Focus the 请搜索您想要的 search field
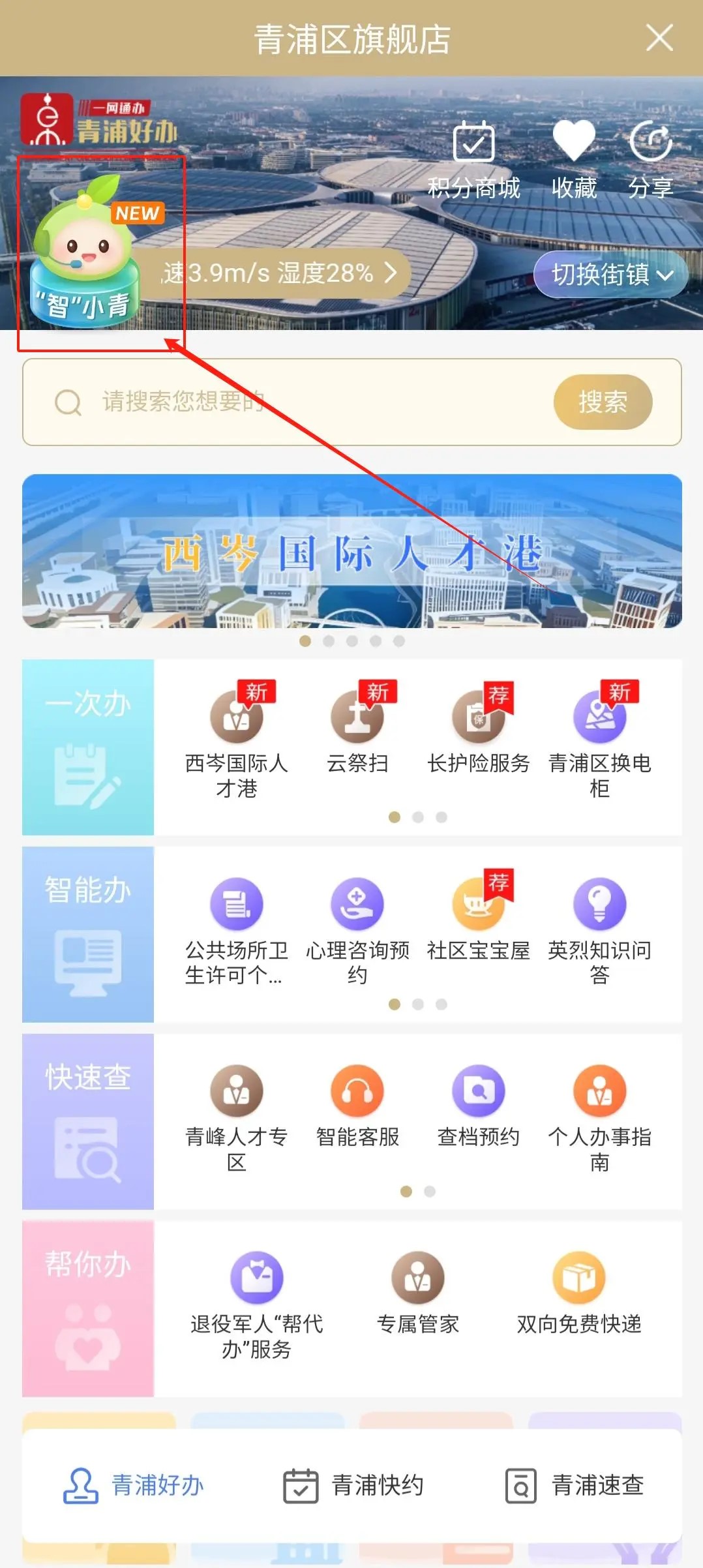 (x=293, y=402)
